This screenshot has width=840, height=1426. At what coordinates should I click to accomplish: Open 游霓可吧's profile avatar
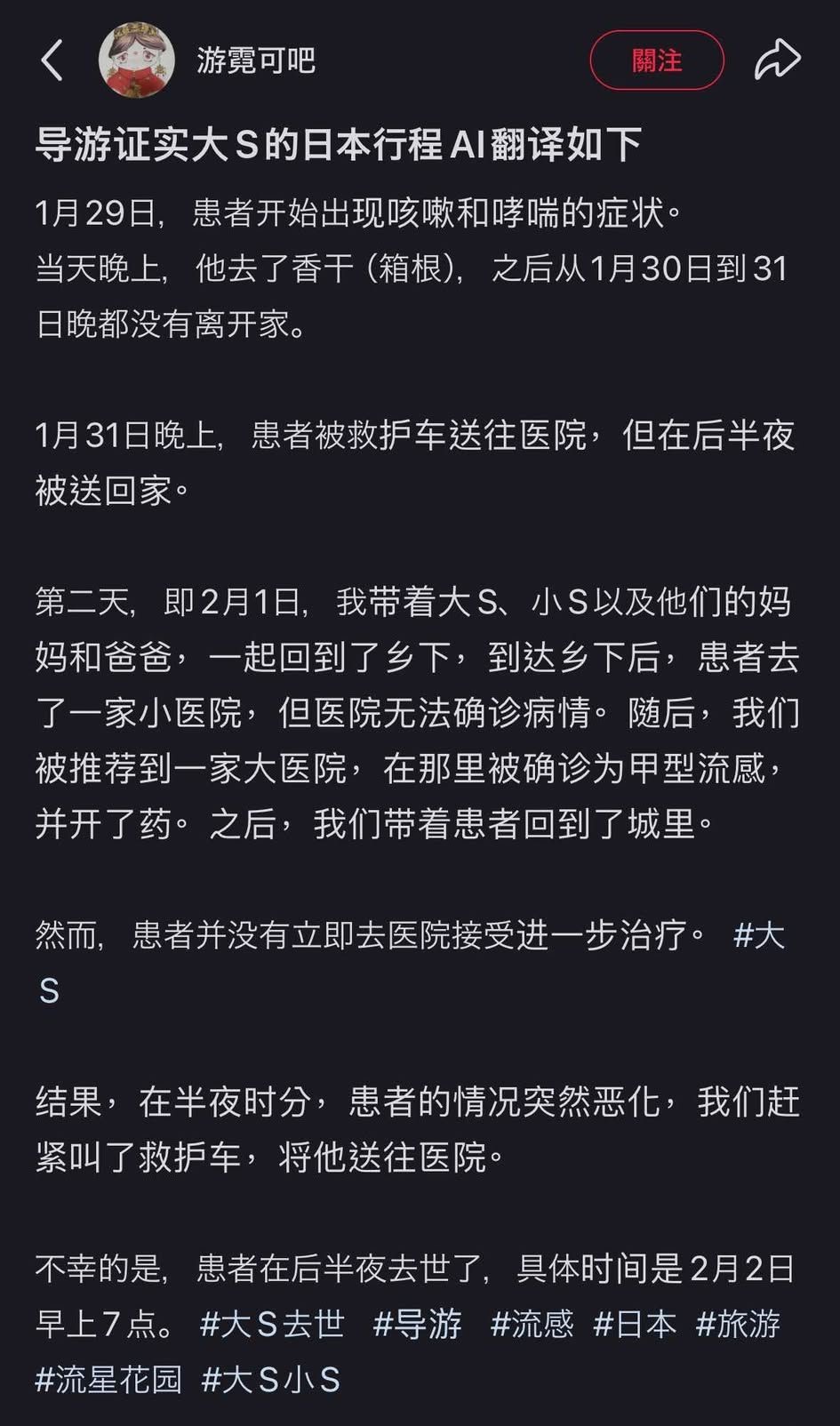136,60
